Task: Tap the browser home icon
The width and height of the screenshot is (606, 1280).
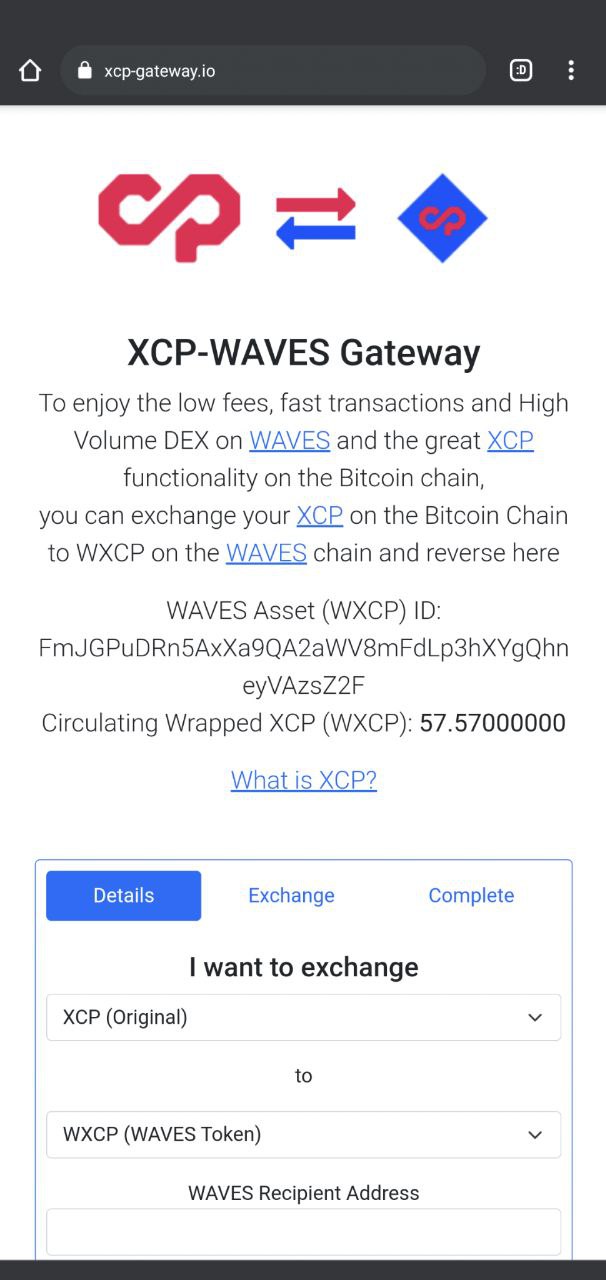Action: 30,71
